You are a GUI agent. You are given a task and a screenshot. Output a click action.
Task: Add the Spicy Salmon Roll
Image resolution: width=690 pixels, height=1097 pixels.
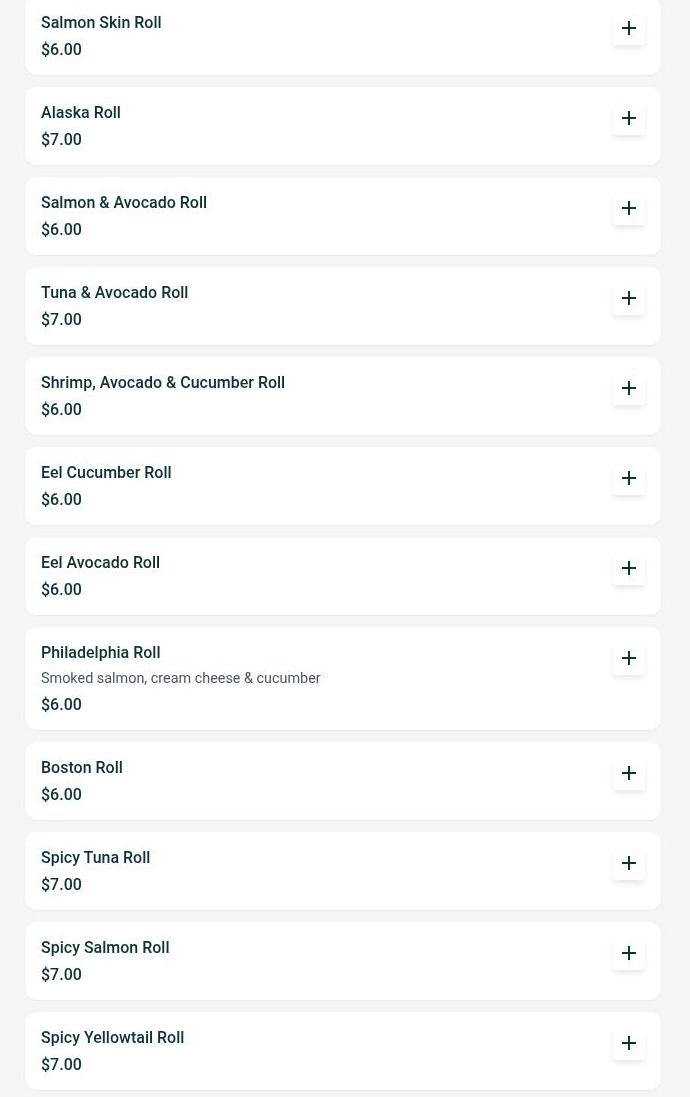629,953
